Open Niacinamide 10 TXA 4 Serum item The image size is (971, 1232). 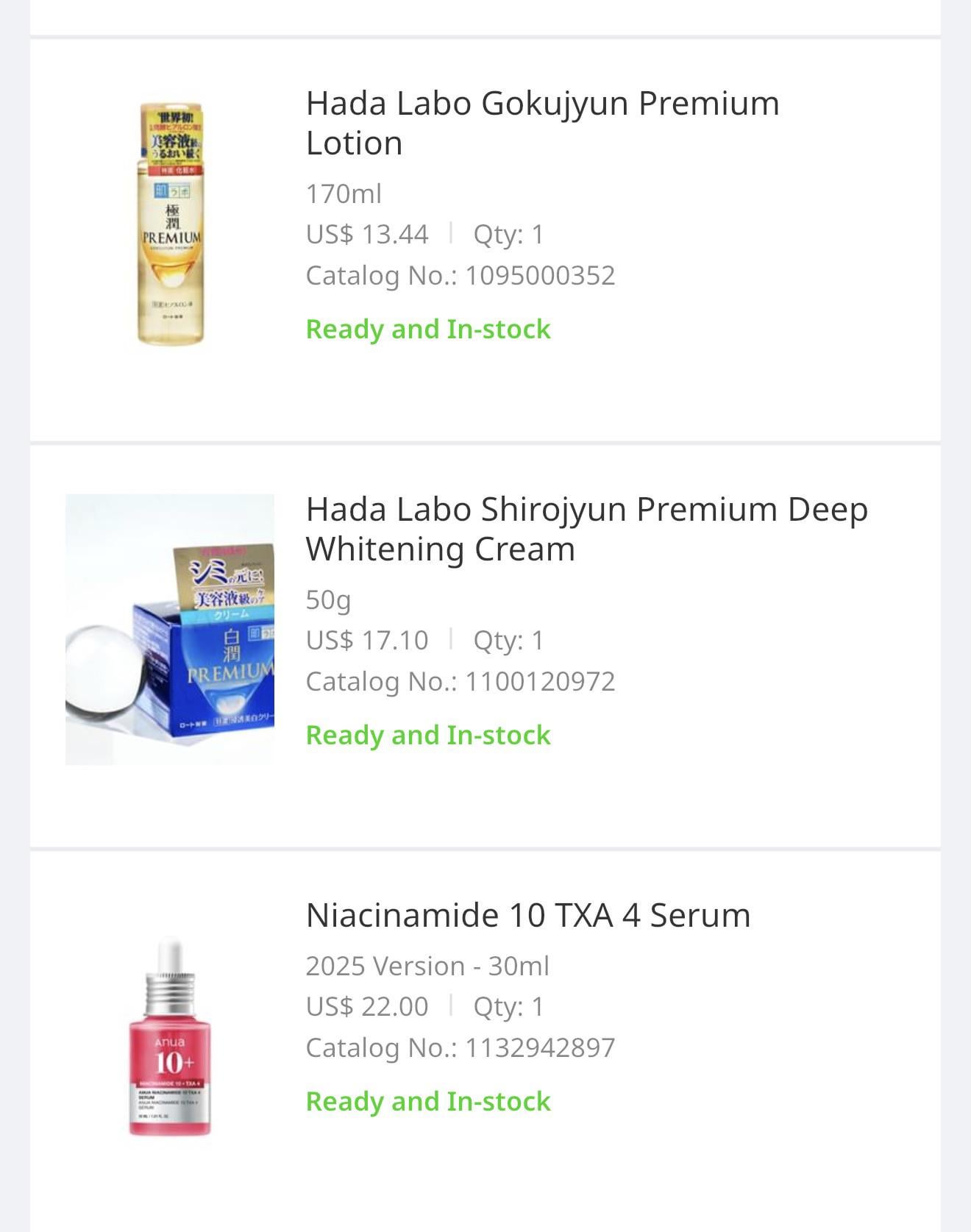pyautogui.click(x=527, y=916)
